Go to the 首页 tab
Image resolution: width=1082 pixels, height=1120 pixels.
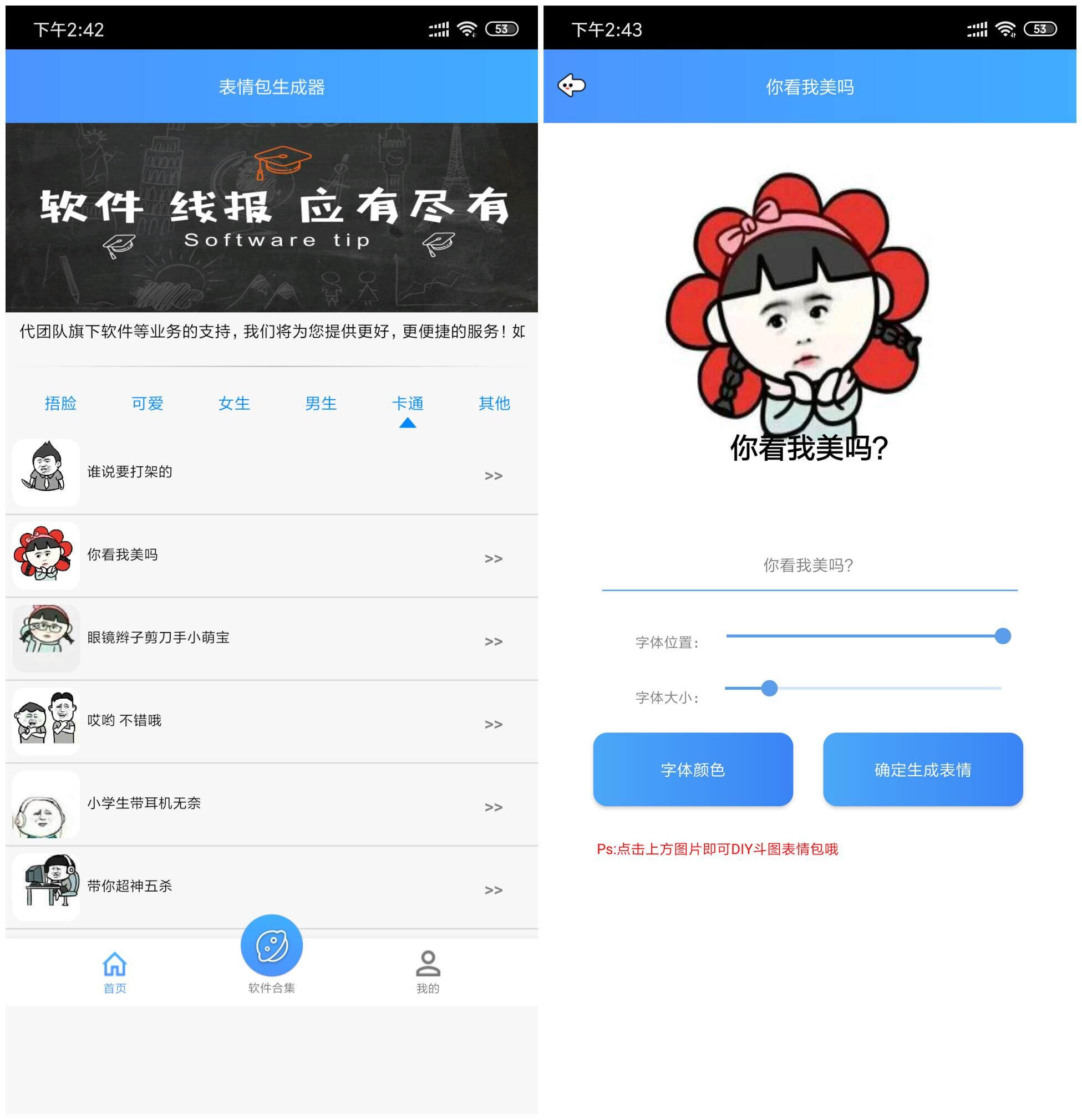(x=114, y=971)
